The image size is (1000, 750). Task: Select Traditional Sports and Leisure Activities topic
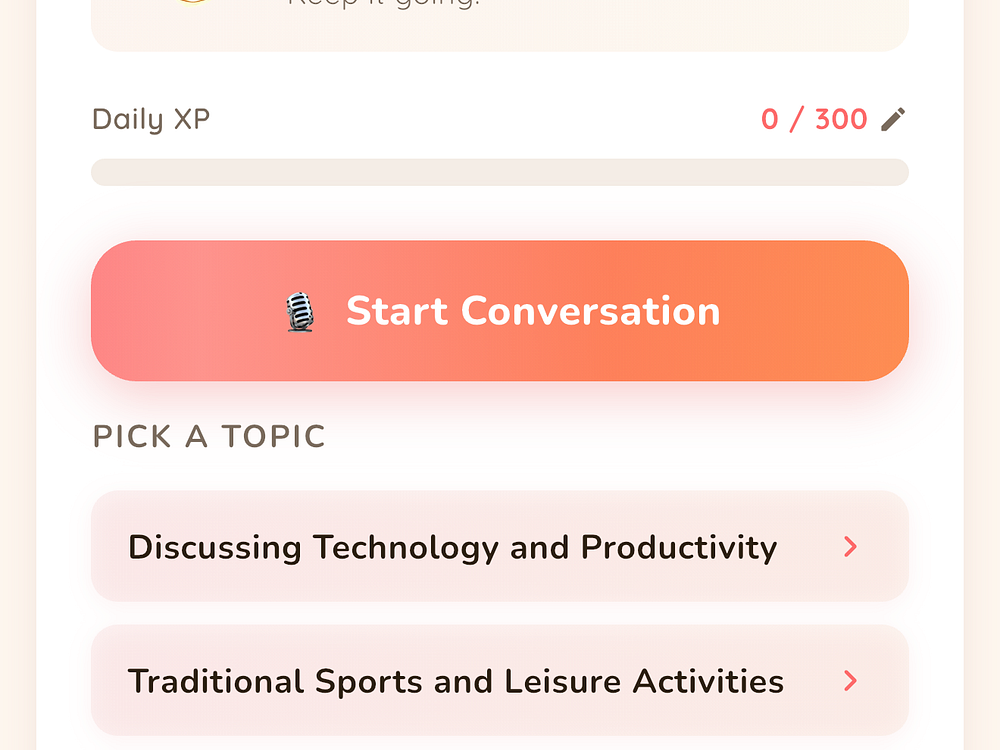pos(500,681)
